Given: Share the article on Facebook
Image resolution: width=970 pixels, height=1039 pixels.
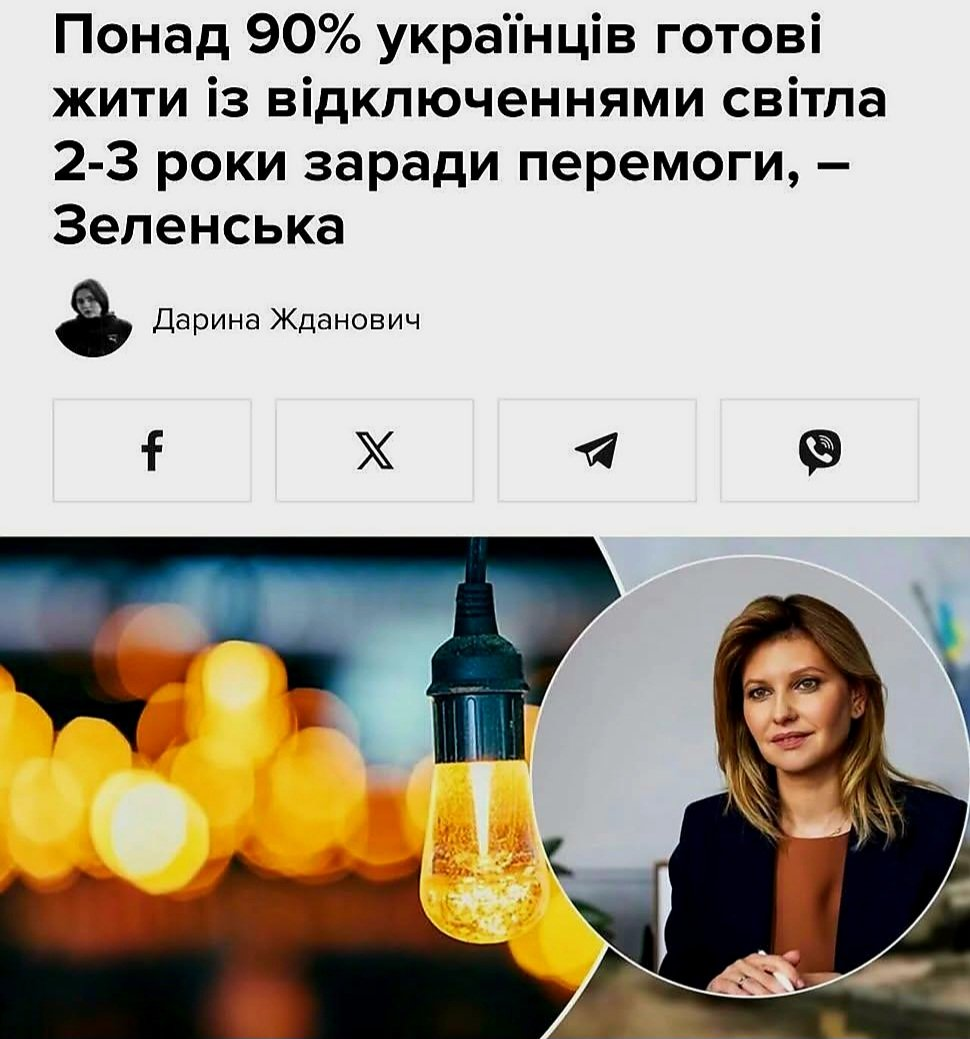Looking at the screenshot, I should coord(152,451).
